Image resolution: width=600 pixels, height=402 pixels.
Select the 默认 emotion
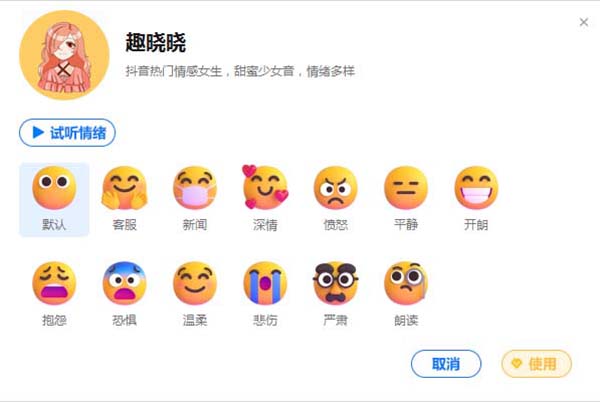(54, 198)
